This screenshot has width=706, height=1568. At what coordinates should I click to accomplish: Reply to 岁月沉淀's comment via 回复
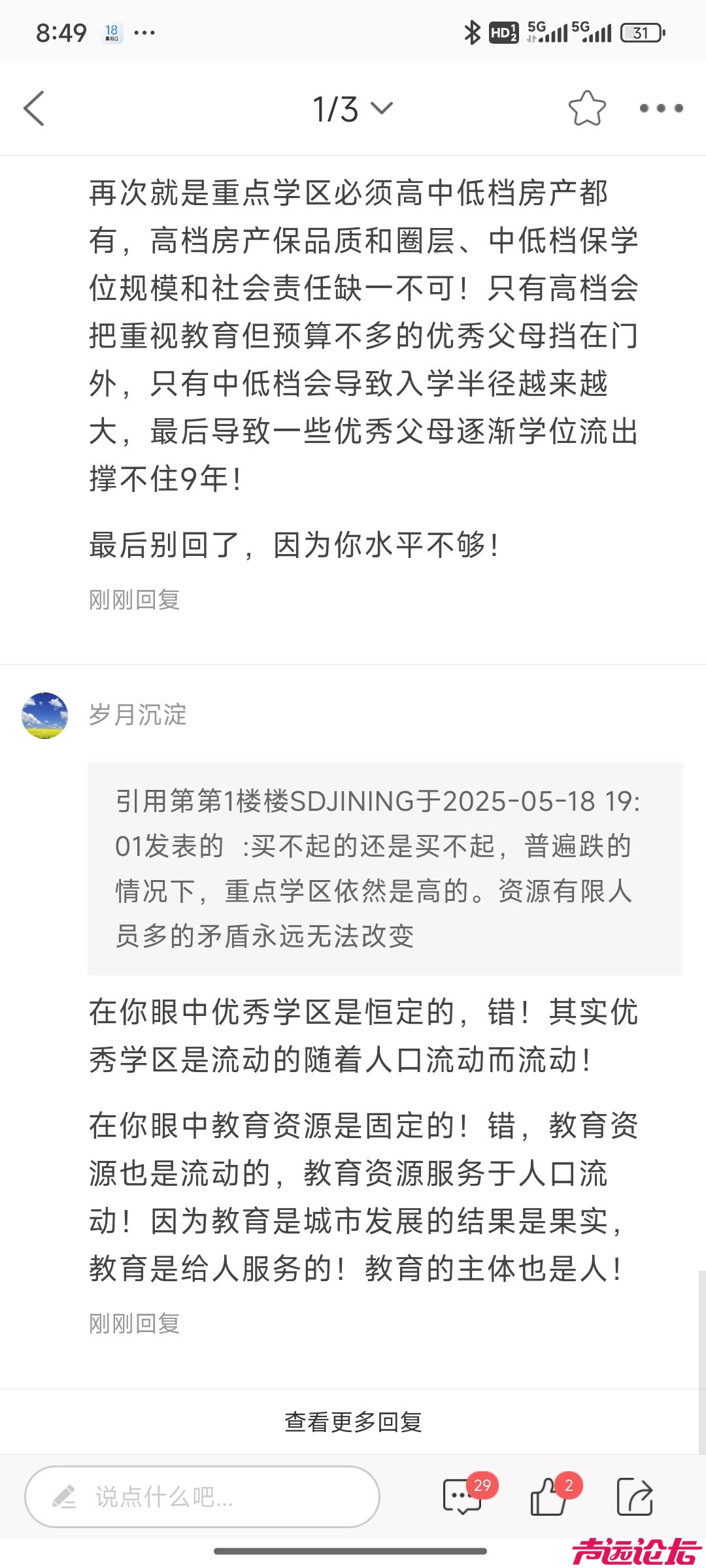pyautogui.click(x=158, y=1324)
